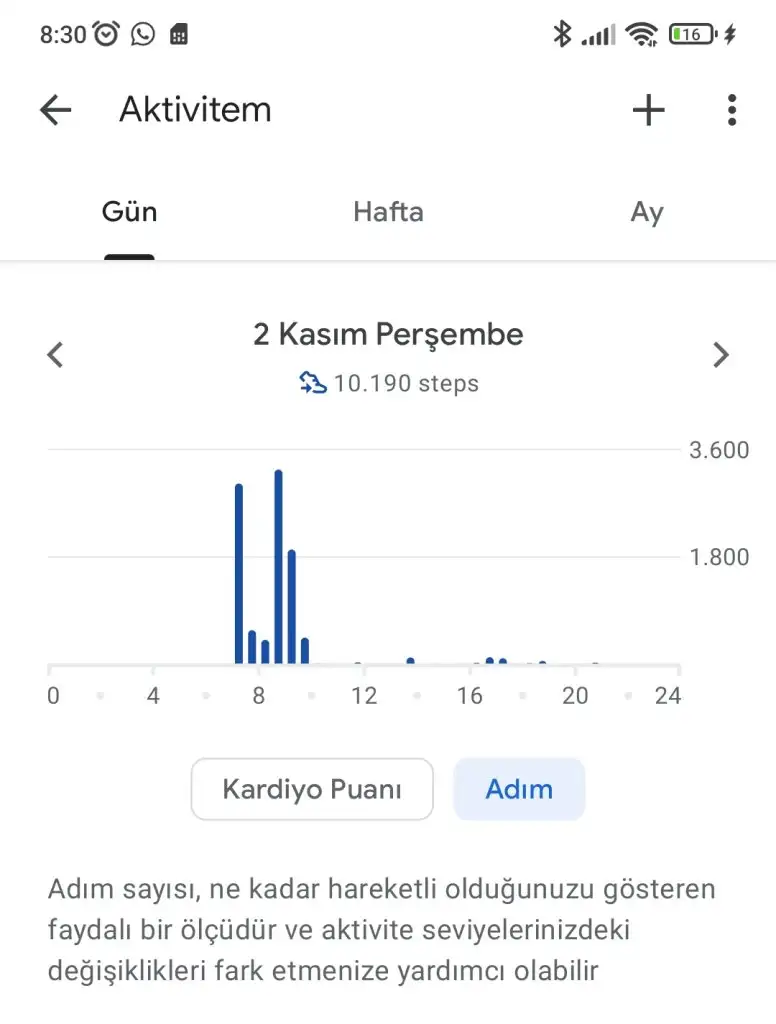Select the Kardiyo Puanı chip
The height and width of the screenshot is (1024, 776).
click(312, 789)
